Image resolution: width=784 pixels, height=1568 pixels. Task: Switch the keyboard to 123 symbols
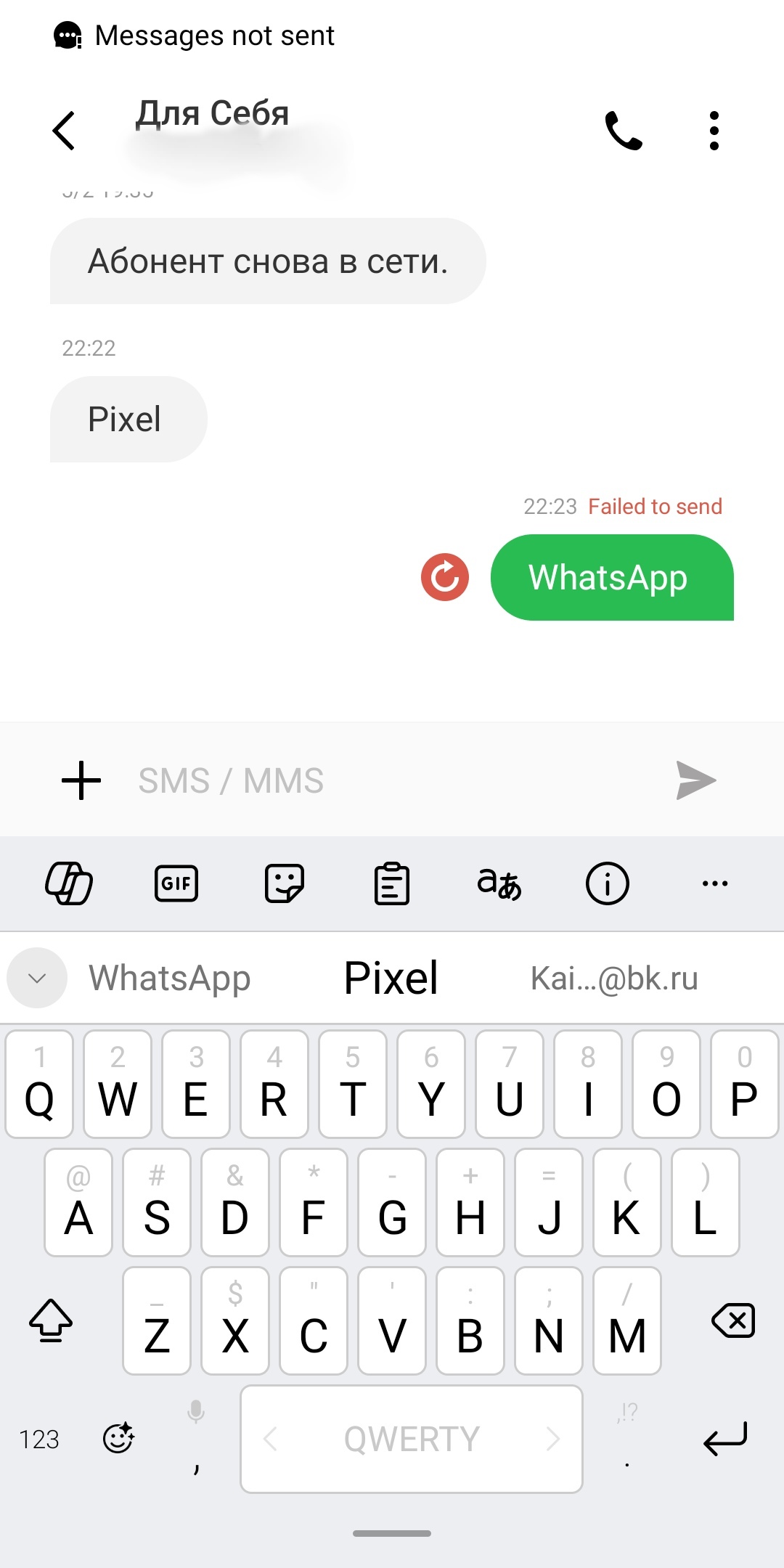coord(39,1439)
